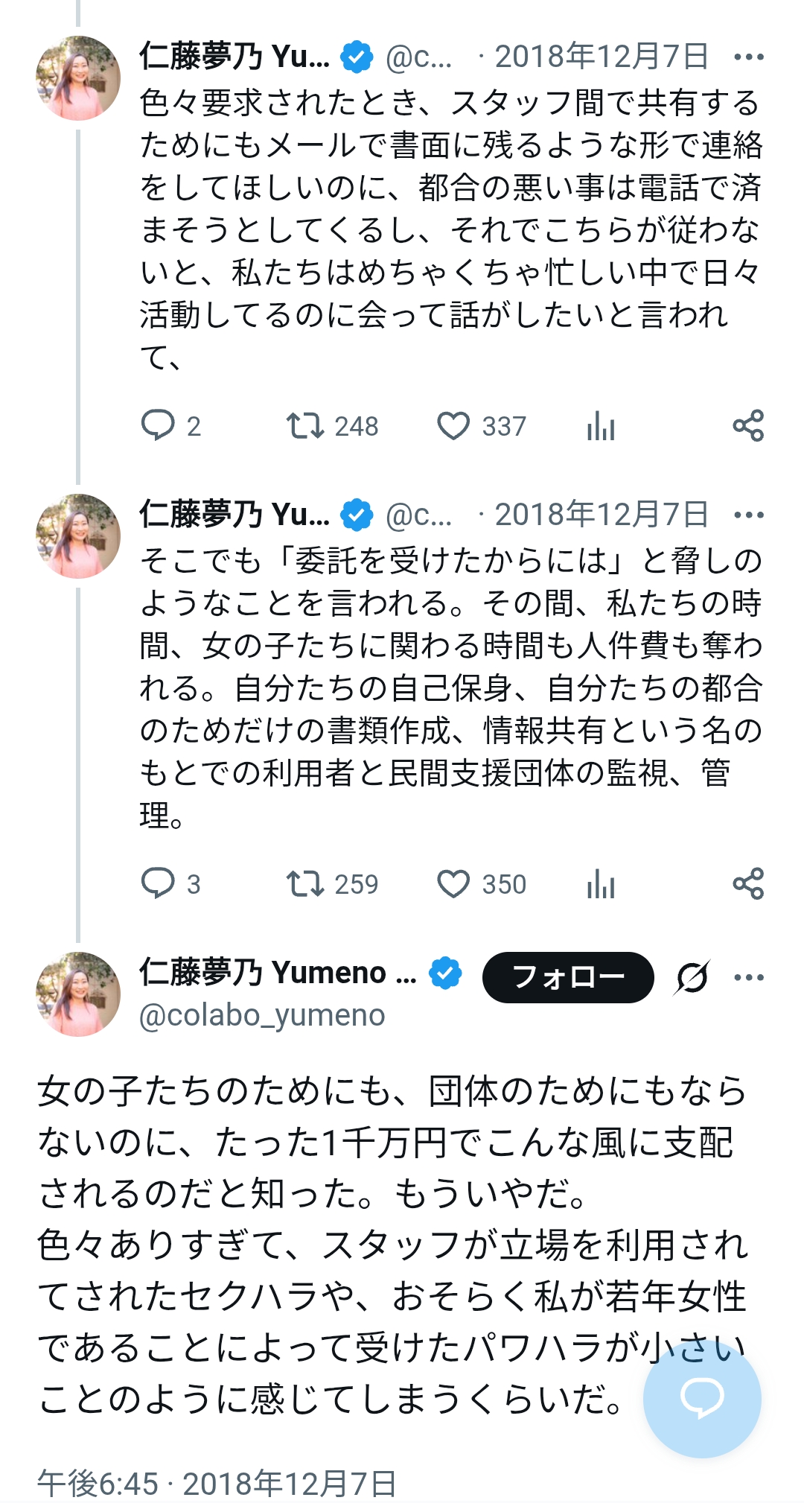Screen dimensions: 804x1512
Task: Tap the floating reply bubble button
Action: click(702, 1398)
